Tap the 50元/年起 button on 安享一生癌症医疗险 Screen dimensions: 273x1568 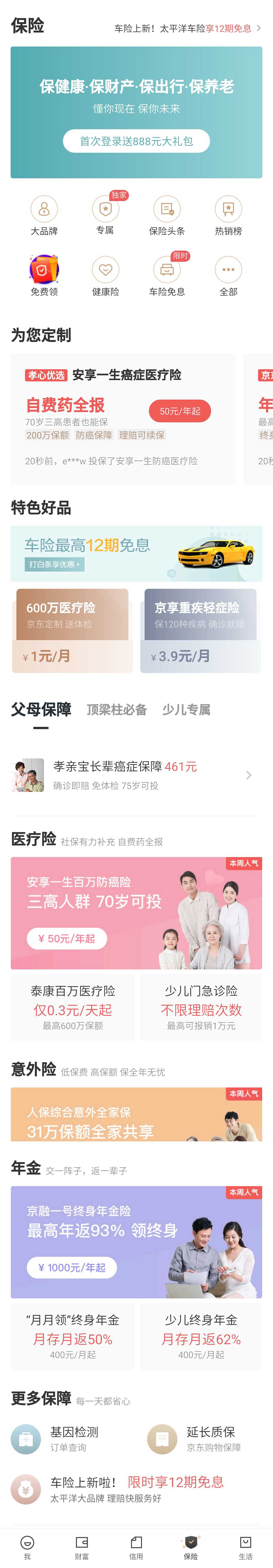tap(179, 411)
